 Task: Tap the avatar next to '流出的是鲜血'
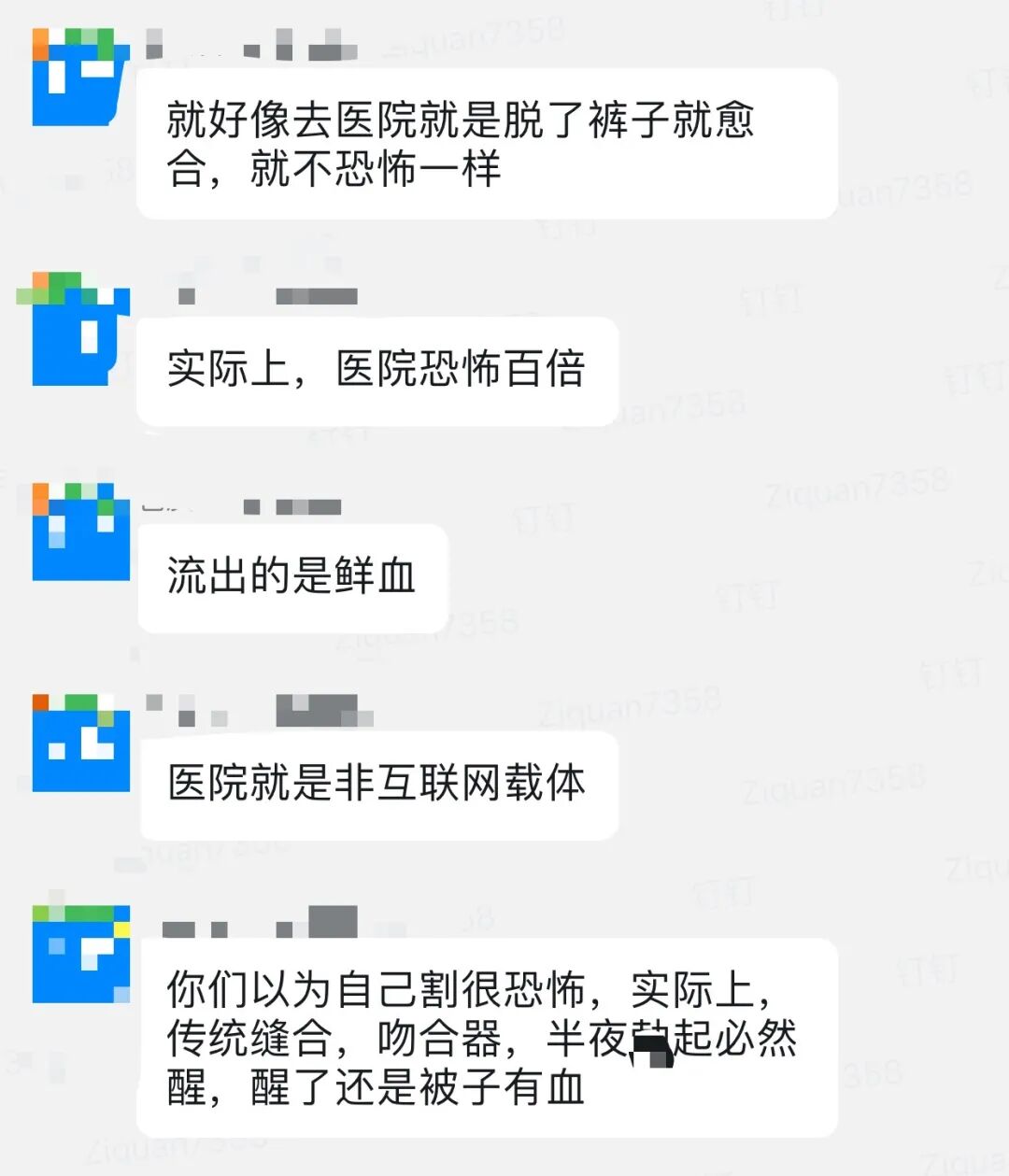point(80,531)
